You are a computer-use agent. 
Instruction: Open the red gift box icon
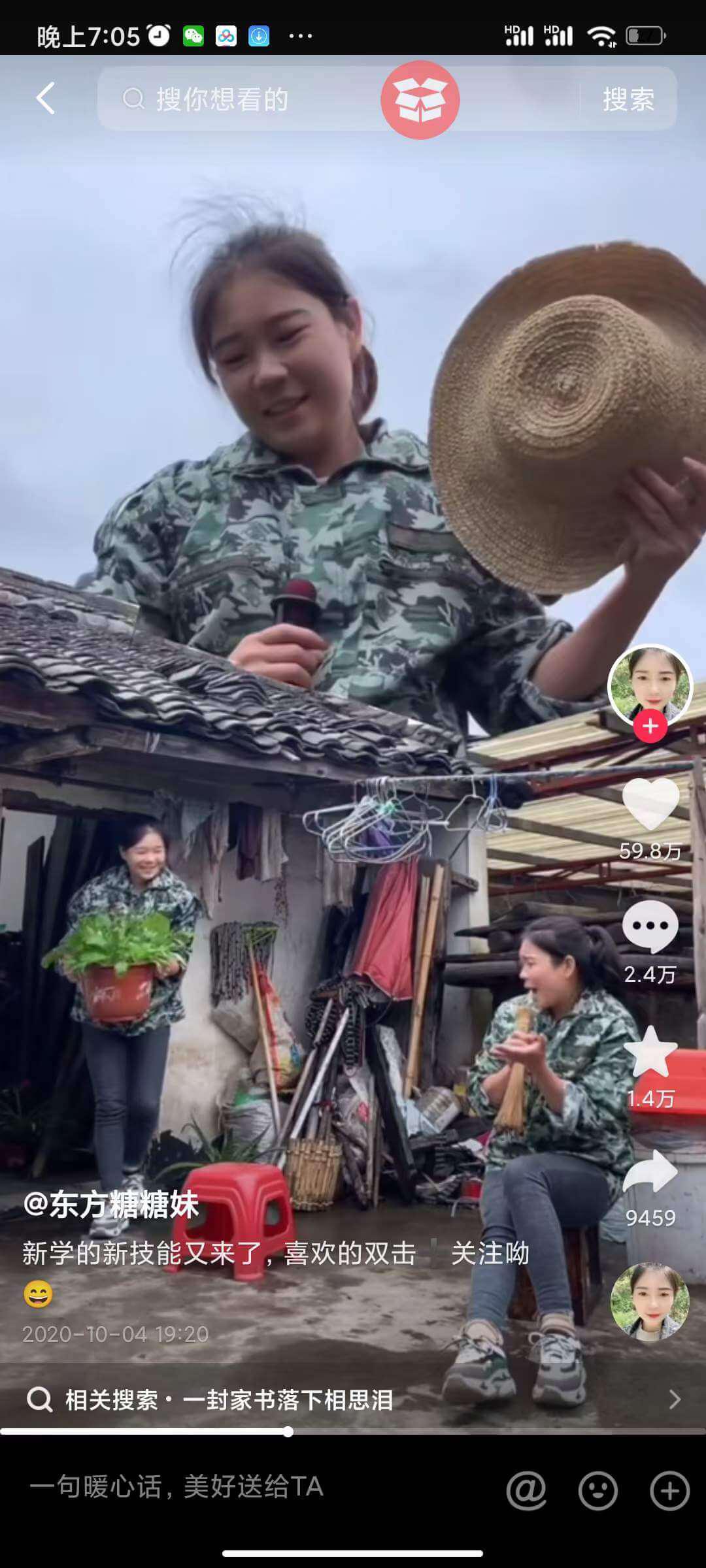click(420, 100)
